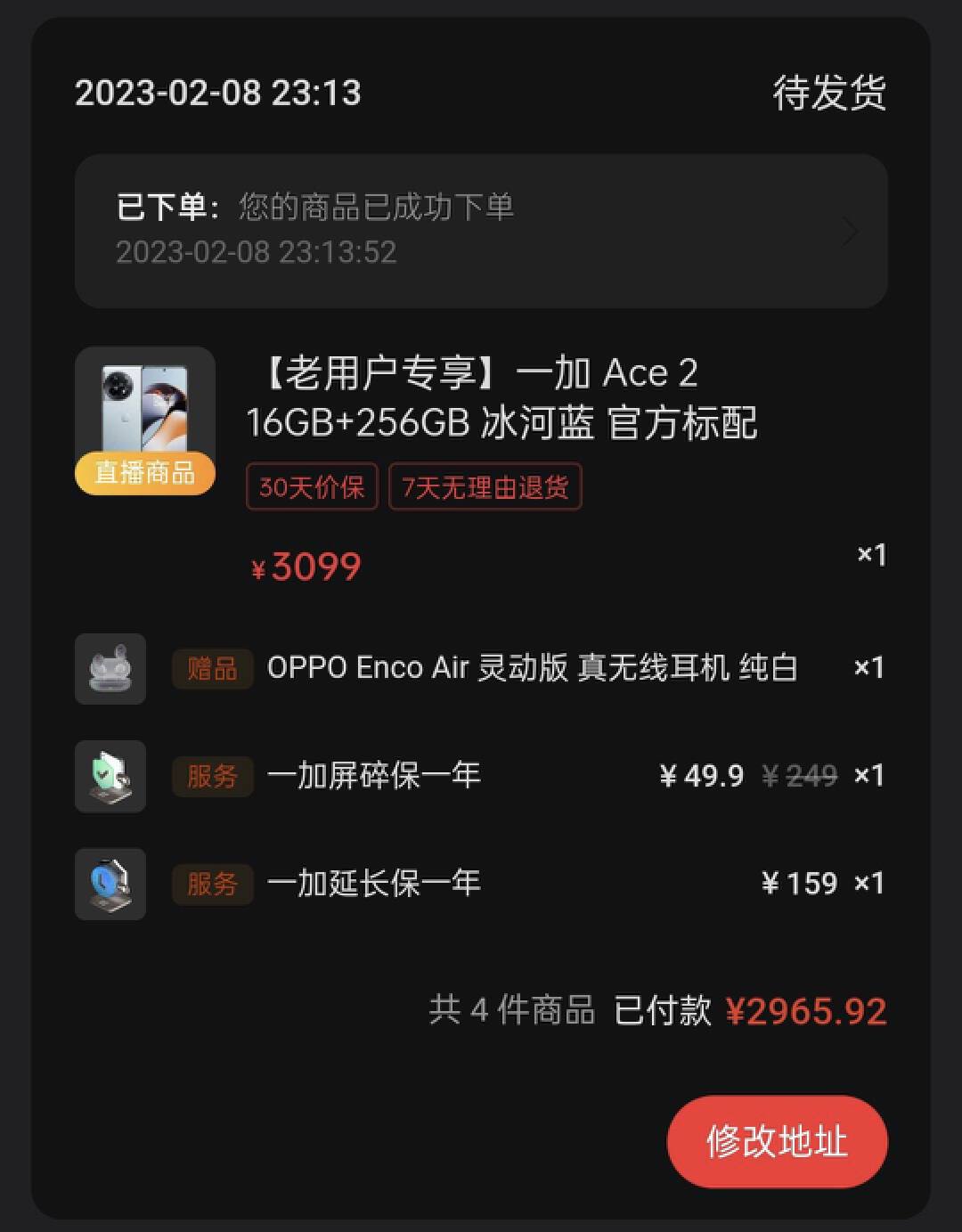
Task: Select the 30天价保 price protection tag
Action: point(311,487)
